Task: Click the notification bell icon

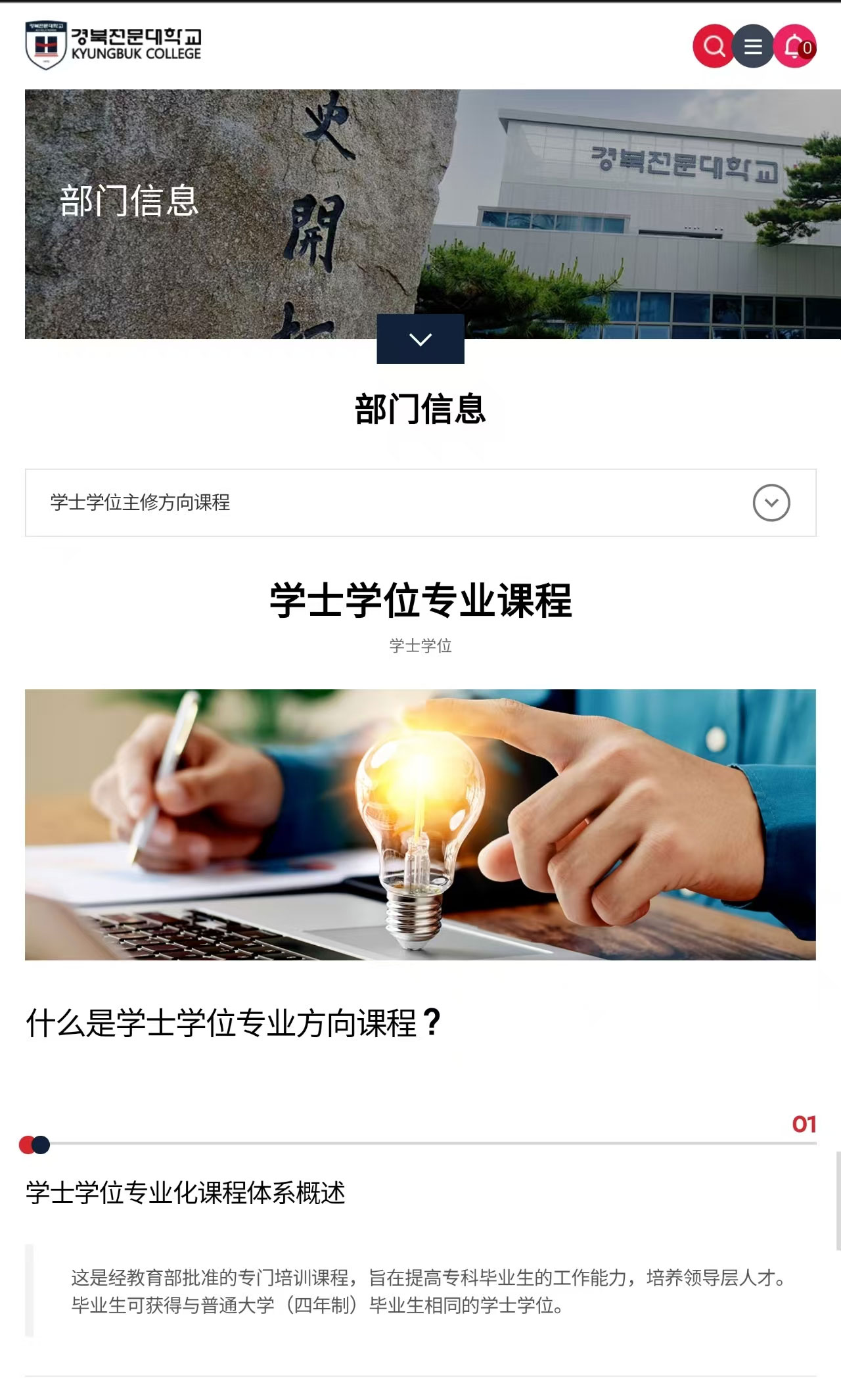Action: [791, 46]
